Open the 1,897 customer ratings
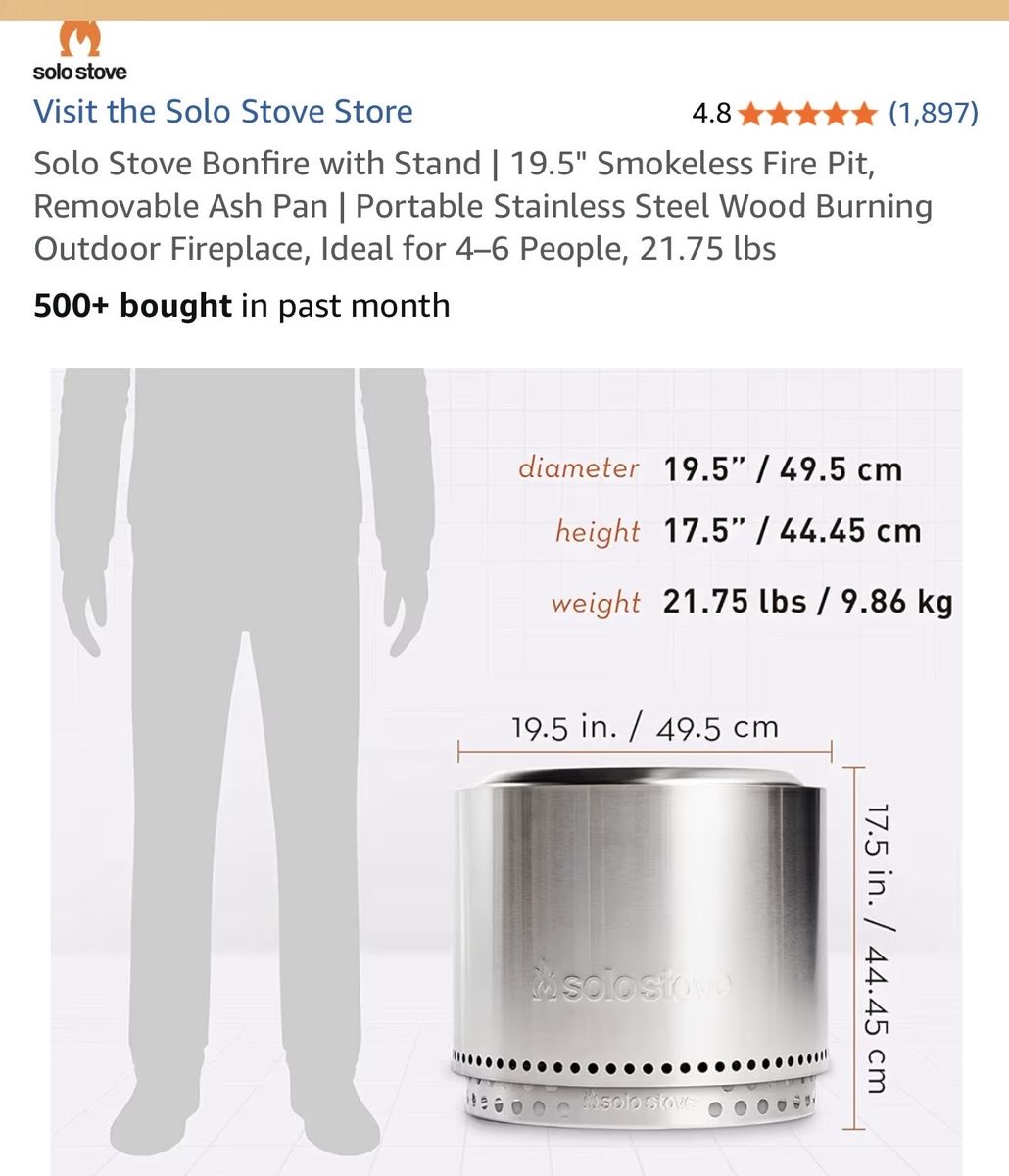The image size is (1009, 1176). coord(933,114)
